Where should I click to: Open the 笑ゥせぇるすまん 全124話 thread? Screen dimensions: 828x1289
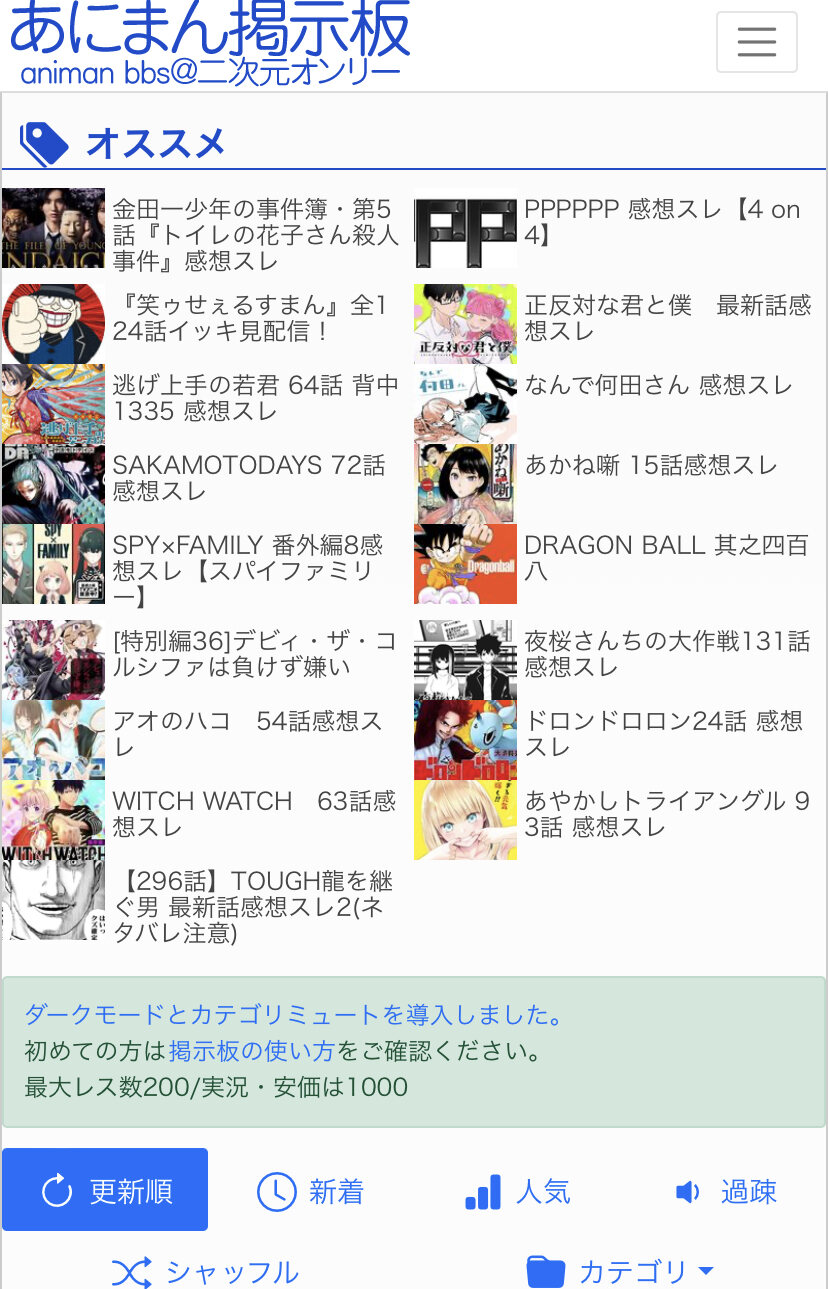point(250,318)
